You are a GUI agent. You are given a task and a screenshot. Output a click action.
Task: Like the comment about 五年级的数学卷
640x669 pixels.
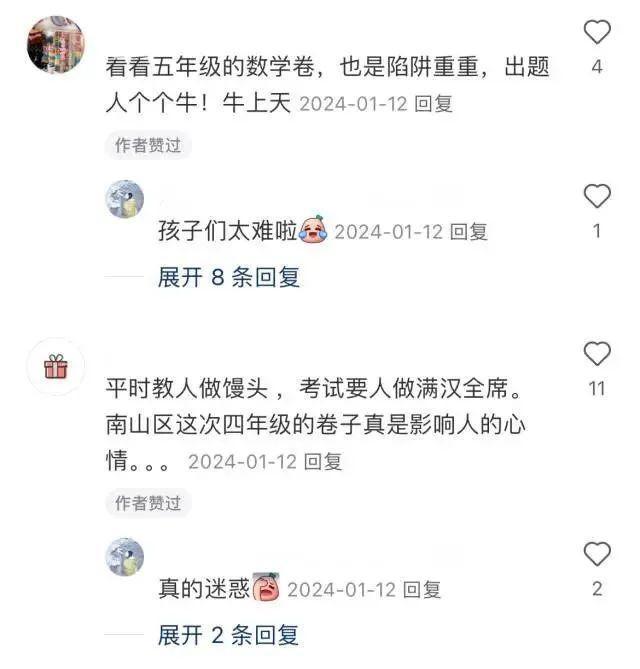click(597, 33)
